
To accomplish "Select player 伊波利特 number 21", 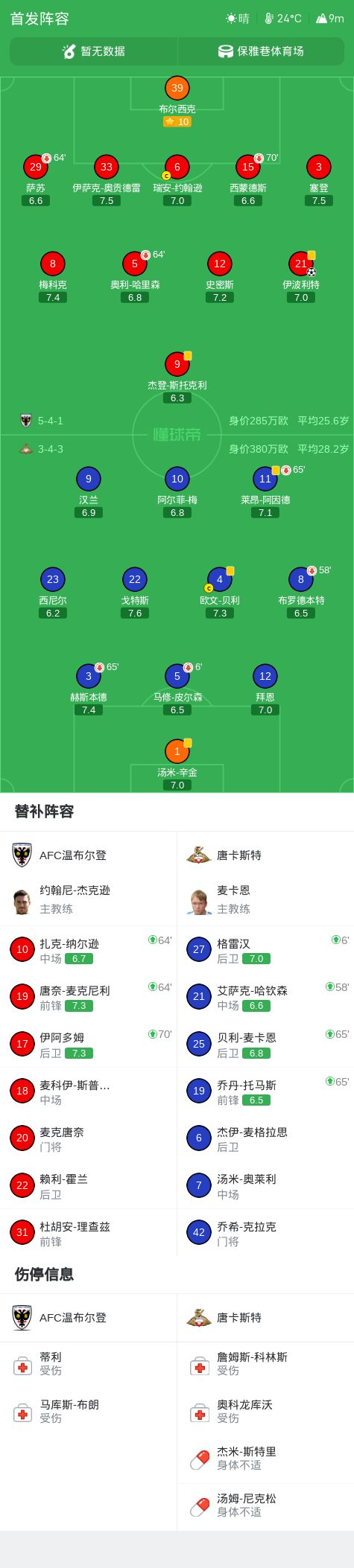I will click(x=301, y=277).
